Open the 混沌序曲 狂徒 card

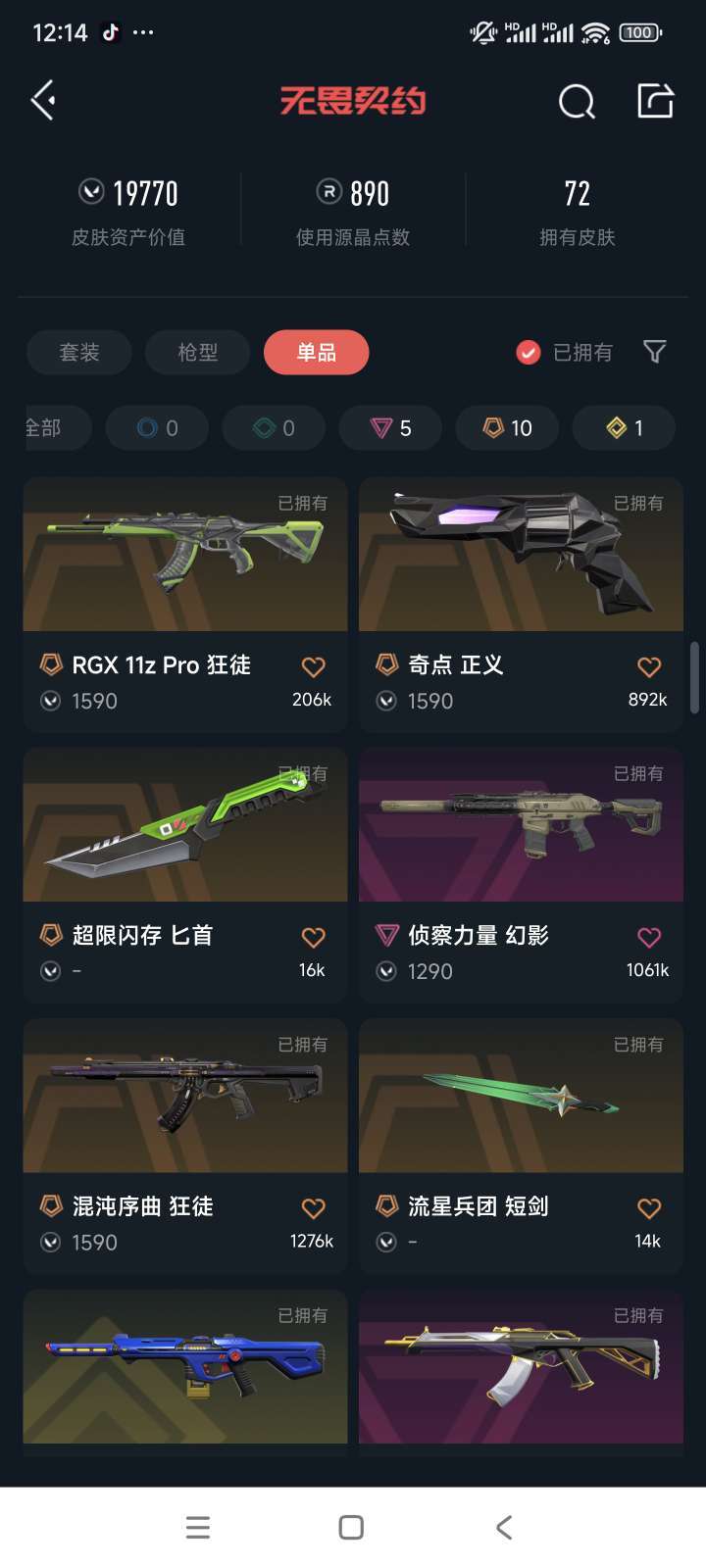click(x=185, y=1146)
